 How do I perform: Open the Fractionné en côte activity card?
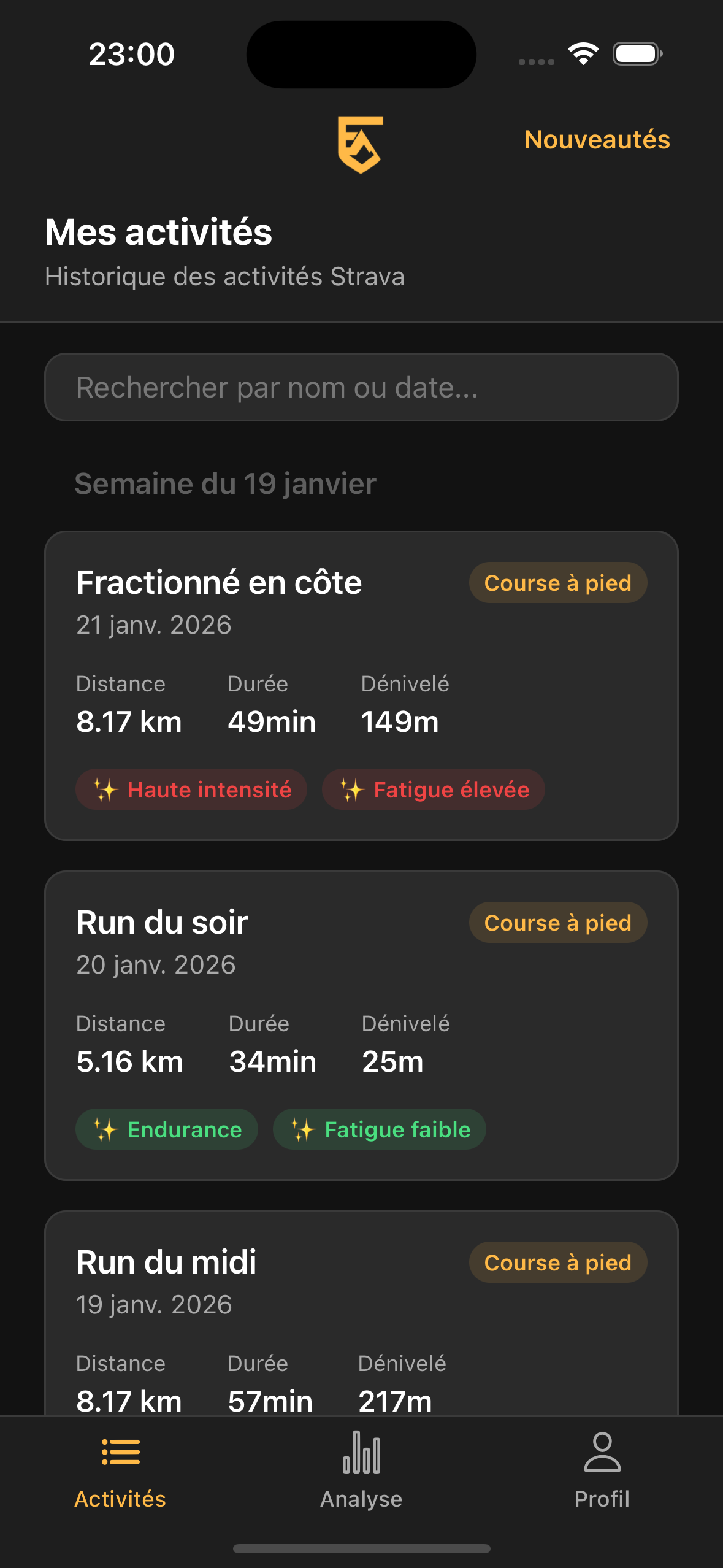point(361,681)
